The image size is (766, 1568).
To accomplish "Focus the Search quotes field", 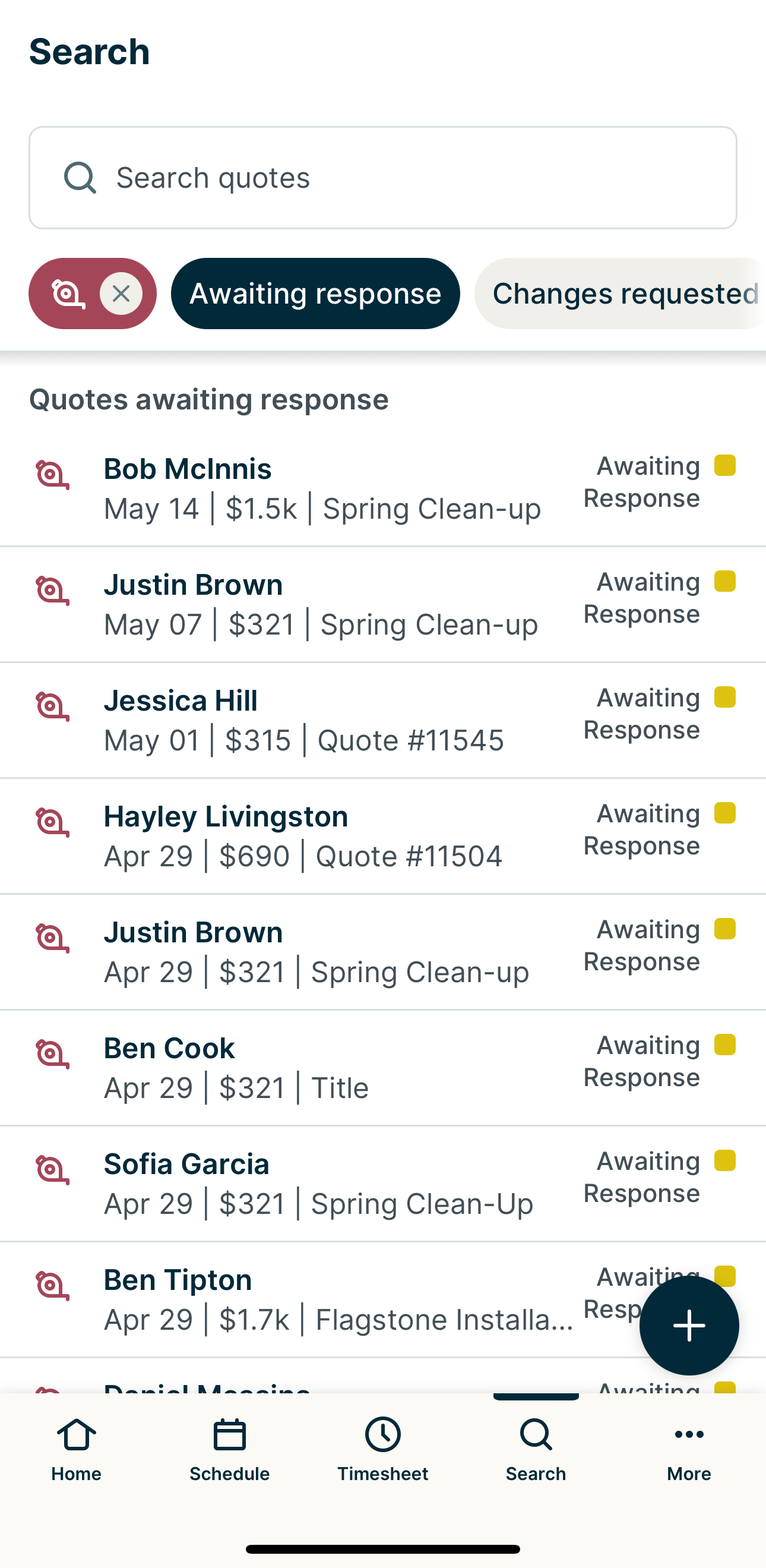I will 384,178.
